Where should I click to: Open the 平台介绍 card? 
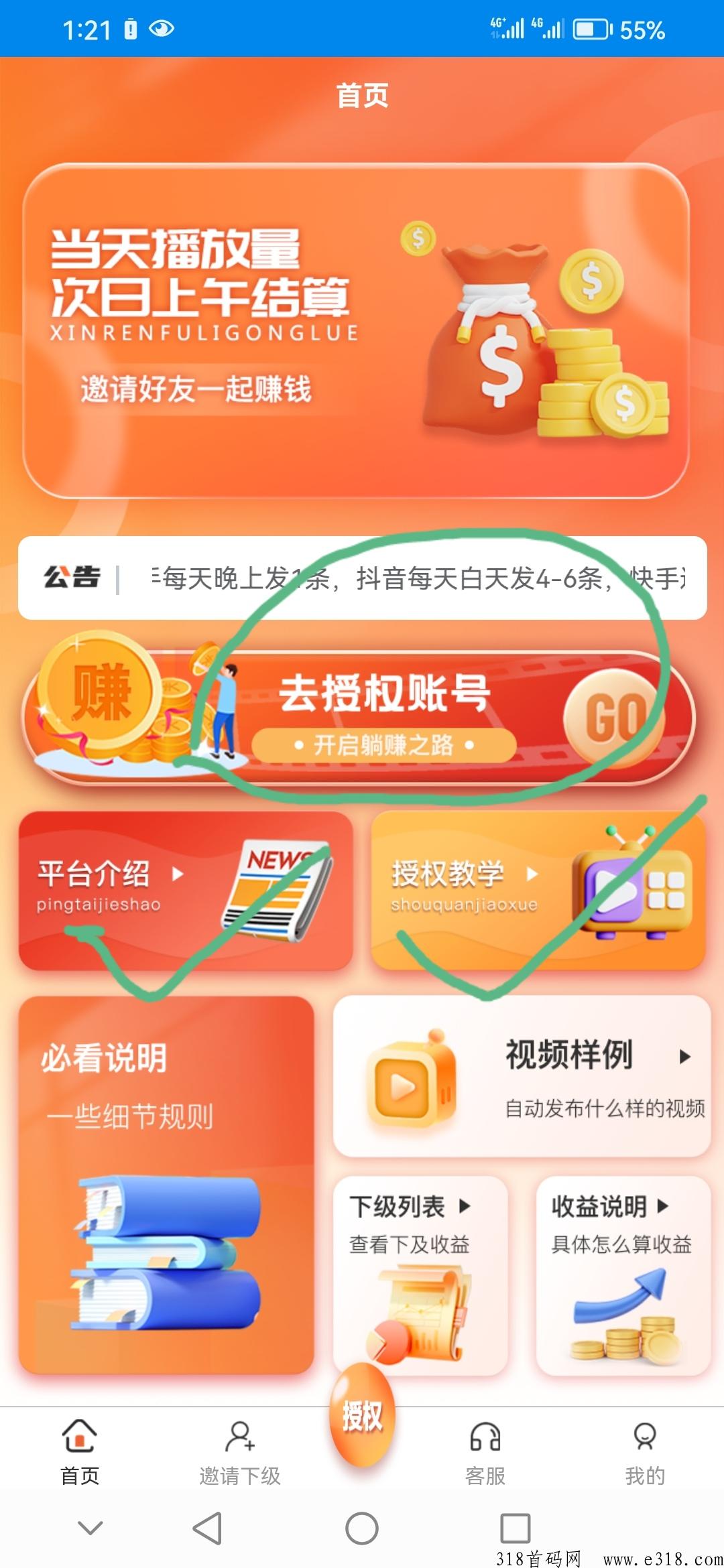point(185,890)
